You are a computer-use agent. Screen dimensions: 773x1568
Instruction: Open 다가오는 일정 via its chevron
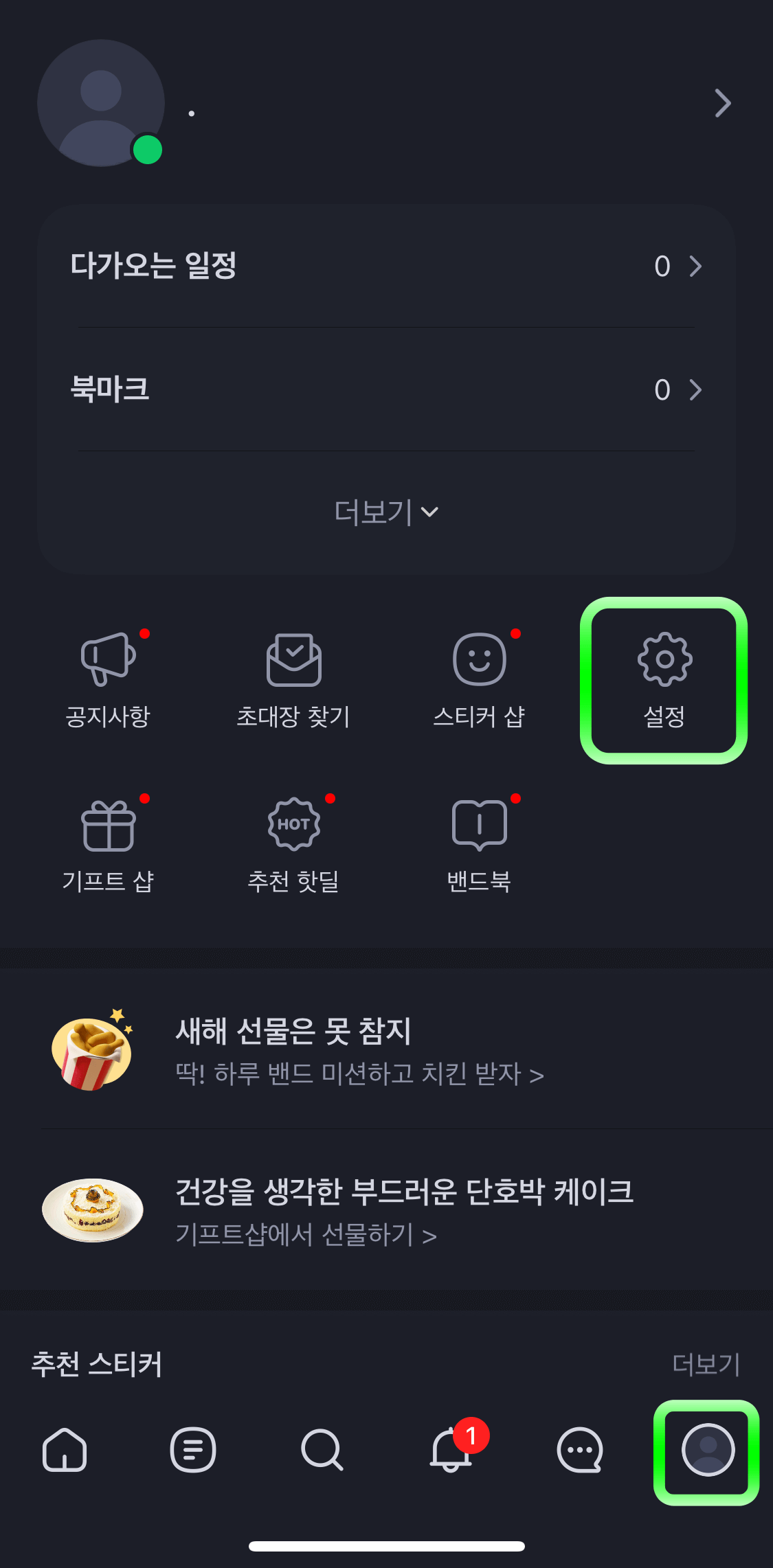click(695, 267)
